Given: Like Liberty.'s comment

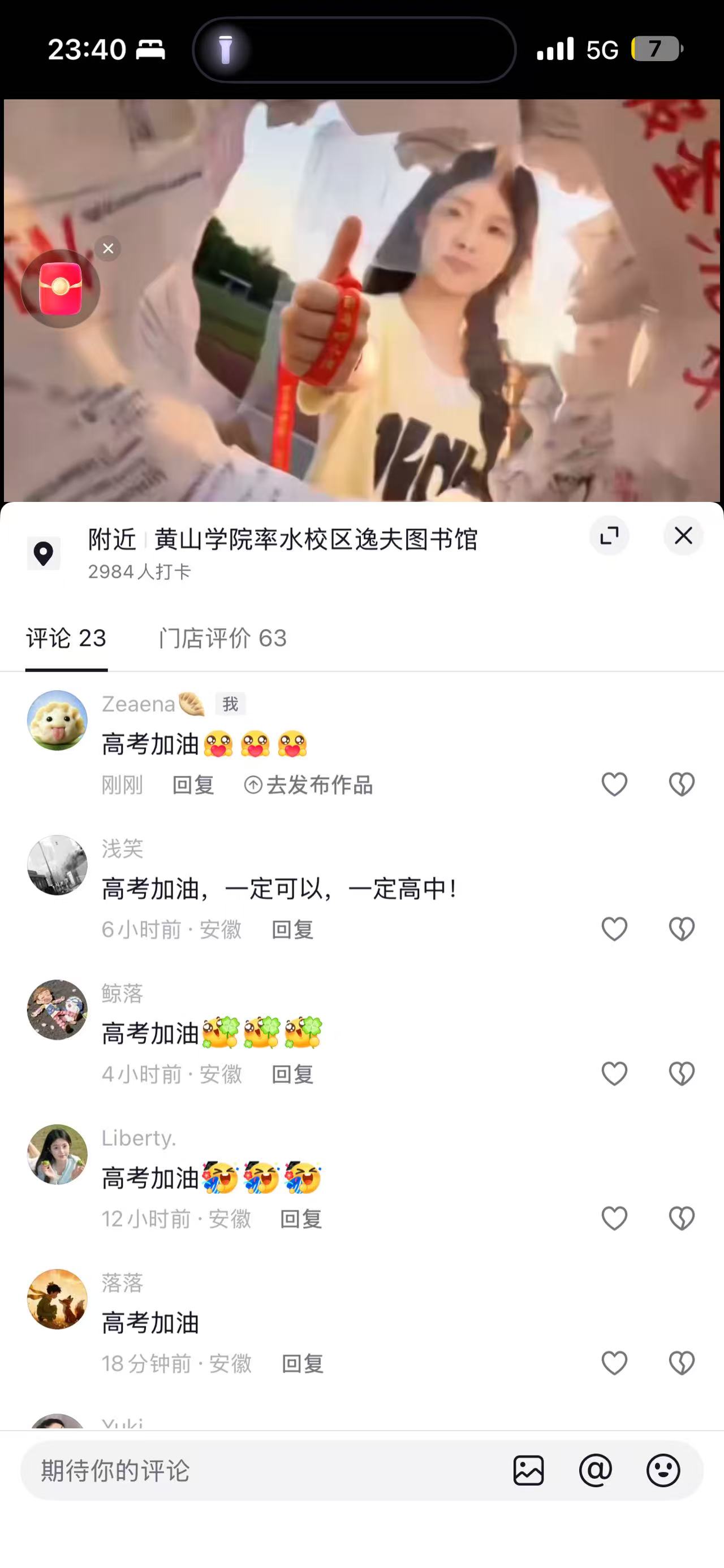Looking at the screenshot, I should click(614, 1219).
